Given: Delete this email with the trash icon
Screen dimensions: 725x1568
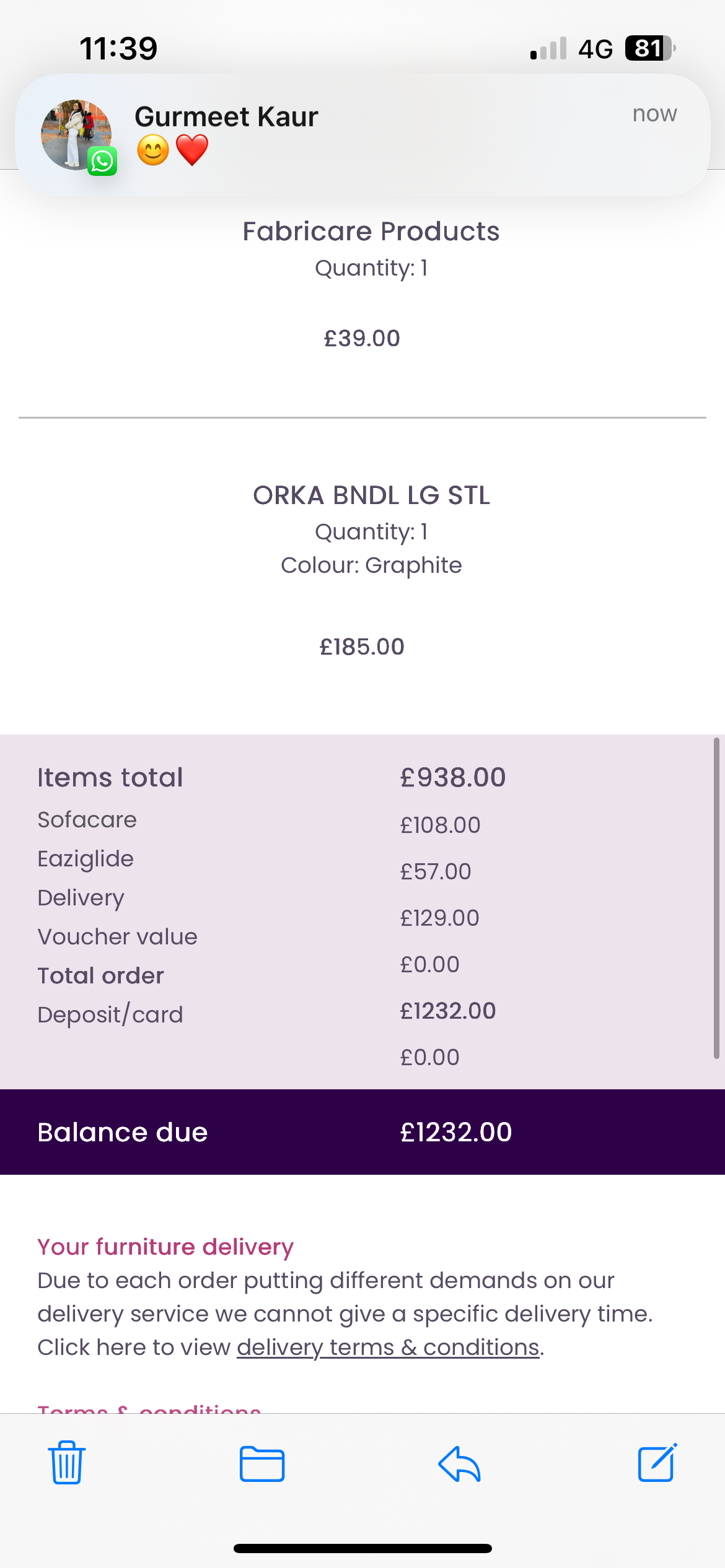Looking at the screenshot, I should (x=67, y=1463).
